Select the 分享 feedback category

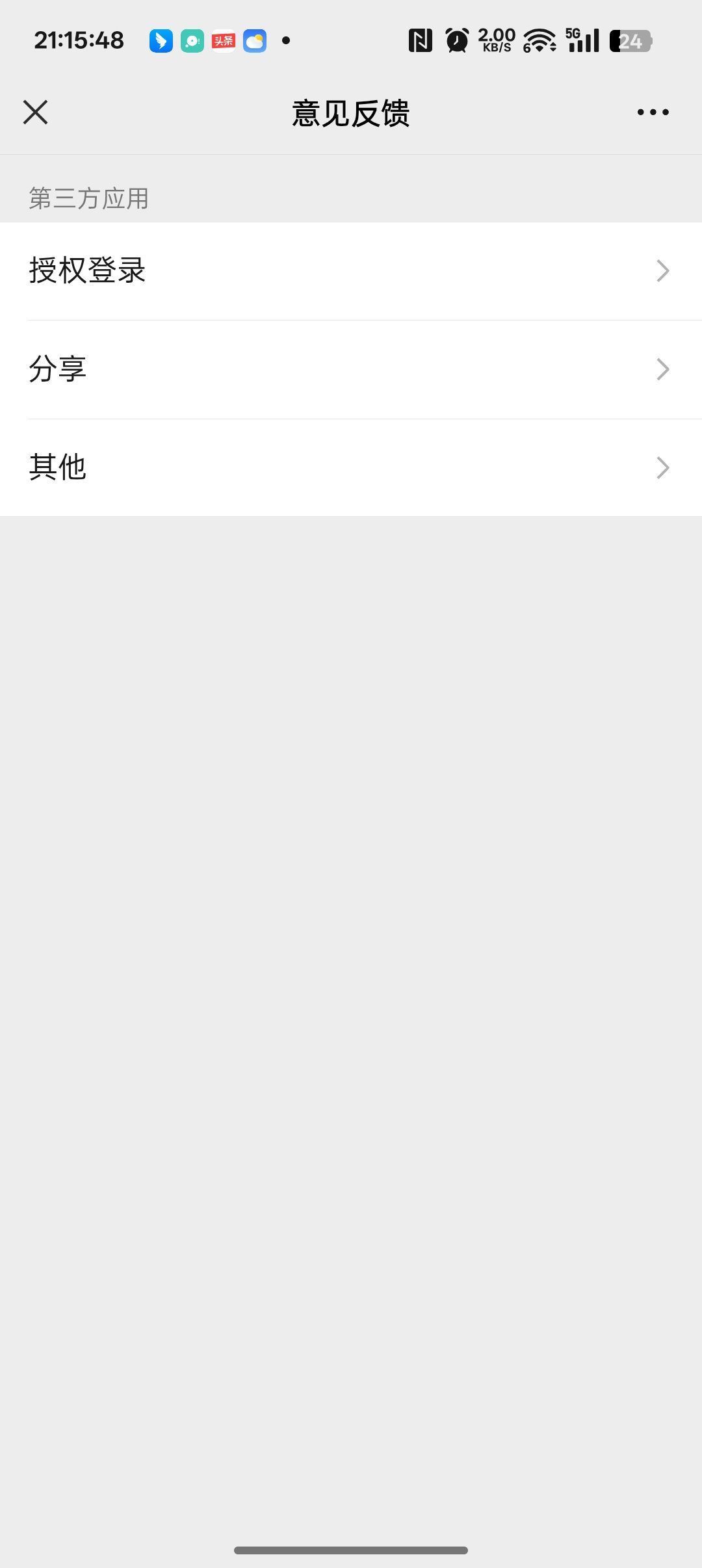click(351, 369)
